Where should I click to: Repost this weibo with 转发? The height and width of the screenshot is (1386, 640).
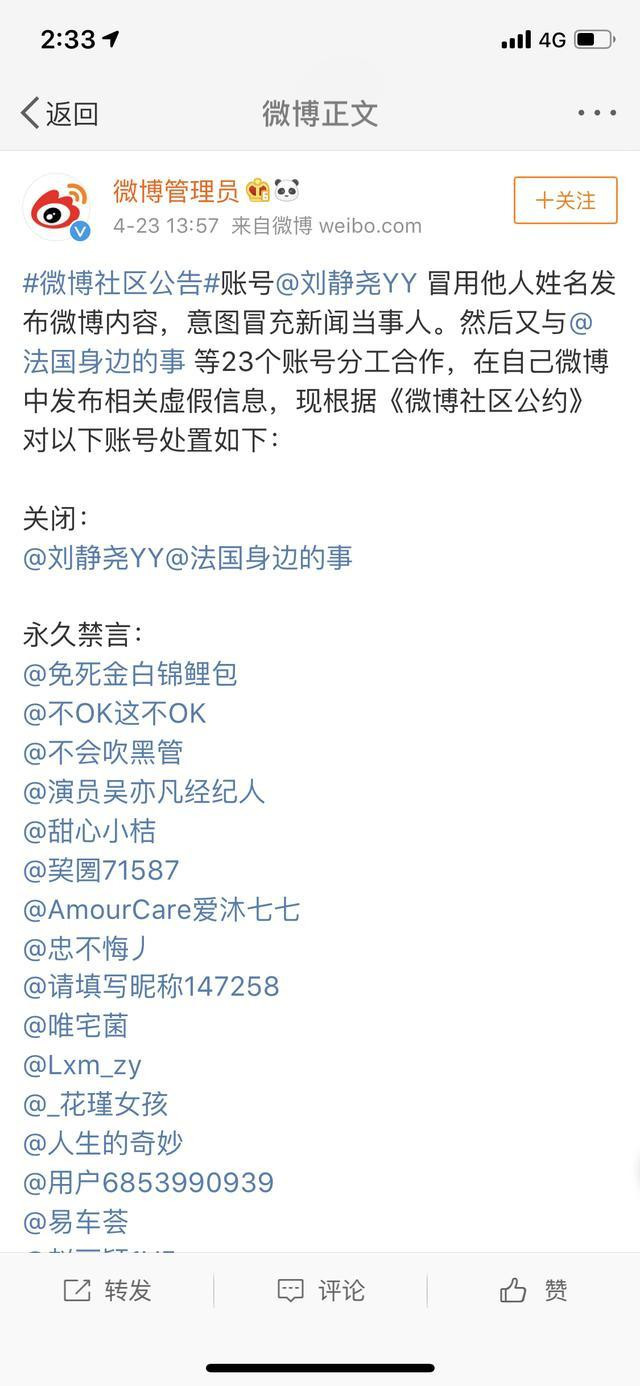pos(107,1291)
